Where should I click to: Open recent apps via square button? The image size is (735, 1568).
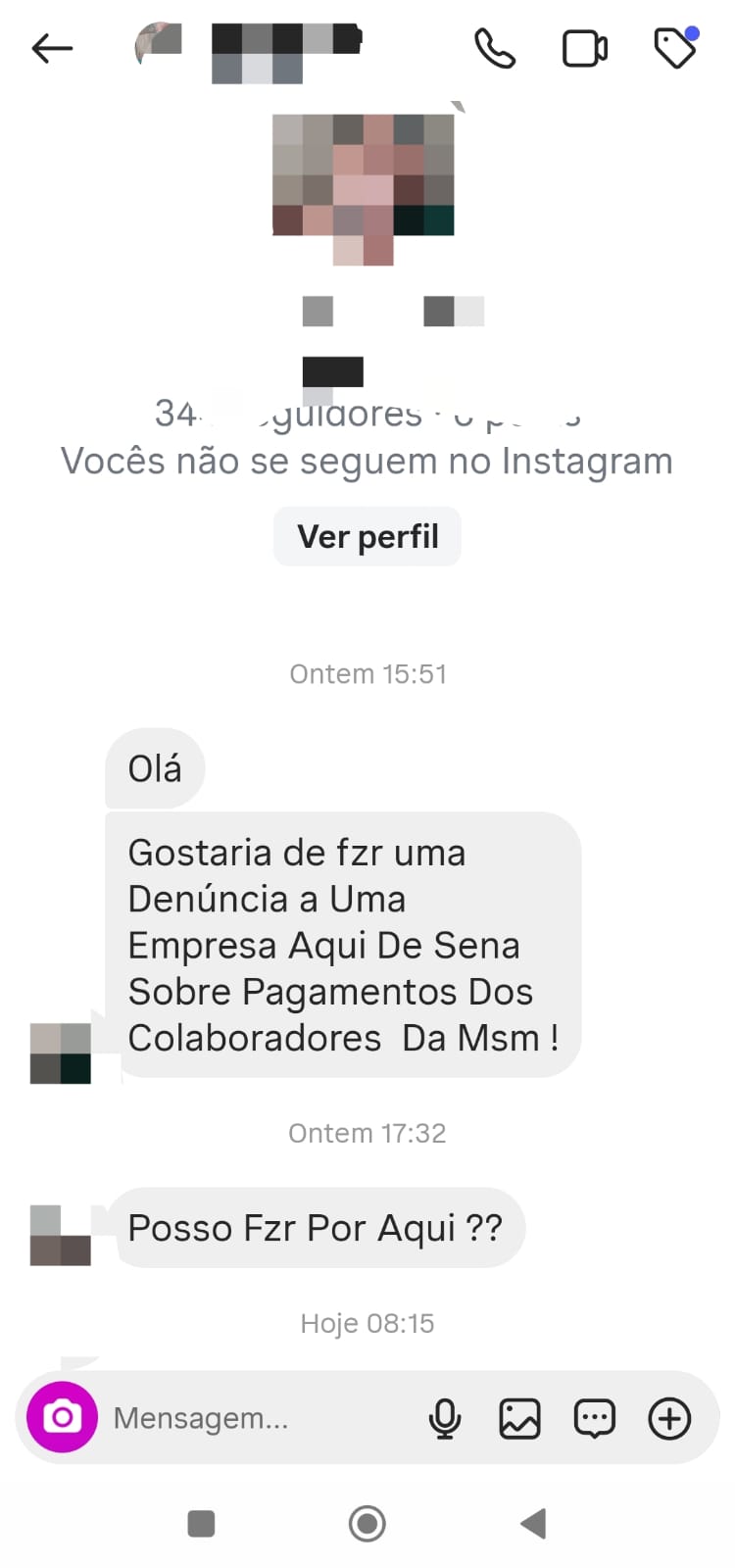point(201,1524)
